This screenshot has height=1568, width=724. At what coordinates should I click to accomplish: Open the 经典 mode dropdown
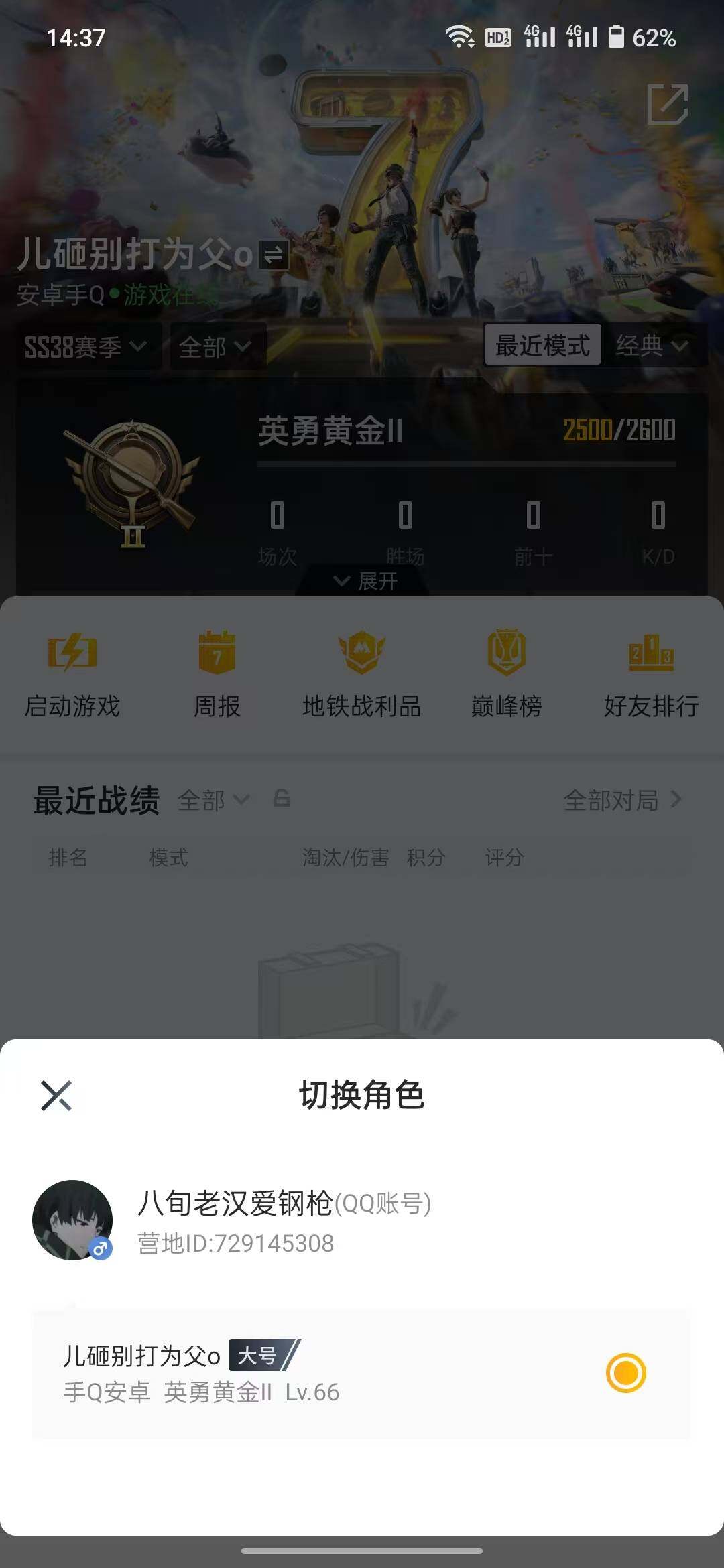[654, 346]
